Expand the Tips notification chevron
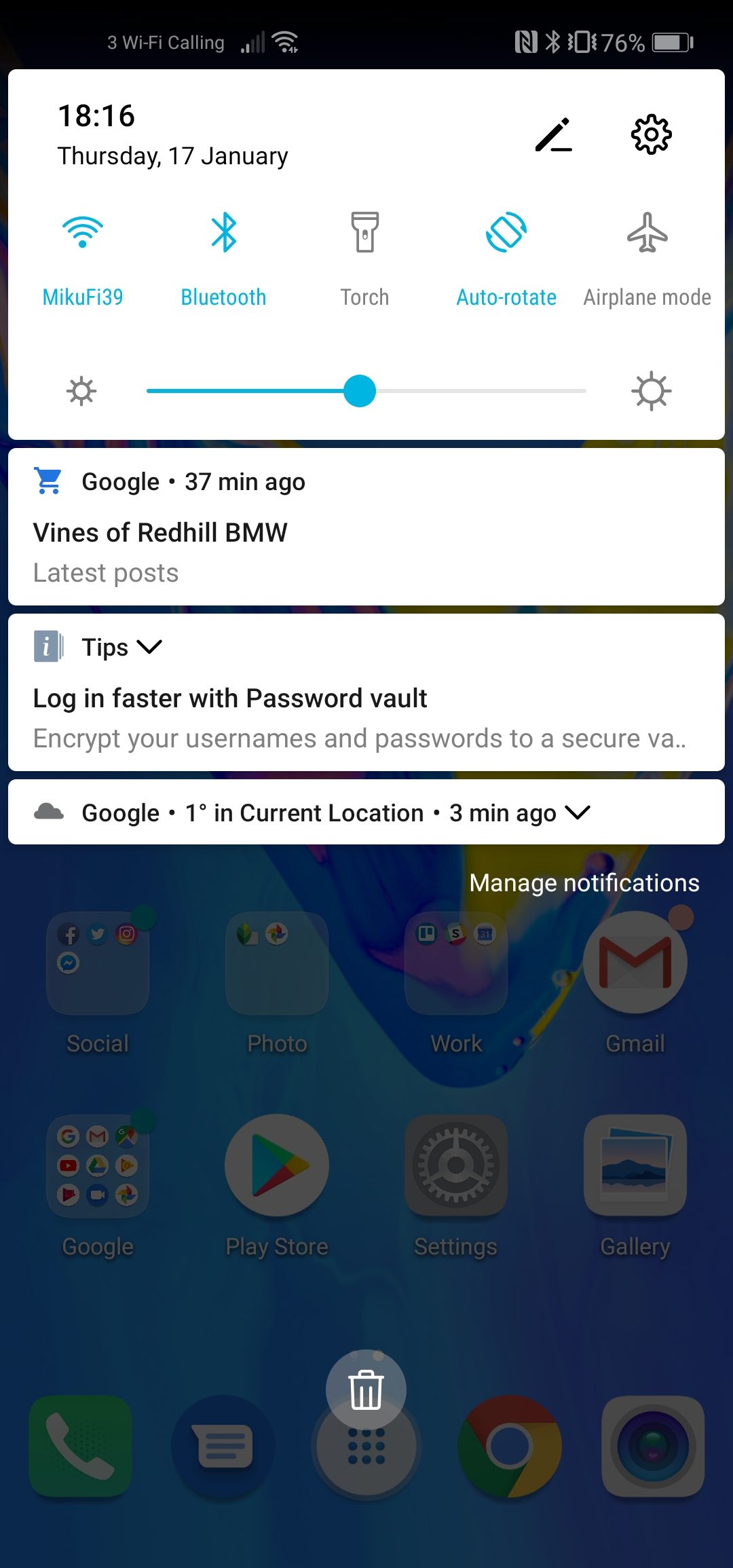Viewport: 733px width, 1568px height. [x=150, y=647]
